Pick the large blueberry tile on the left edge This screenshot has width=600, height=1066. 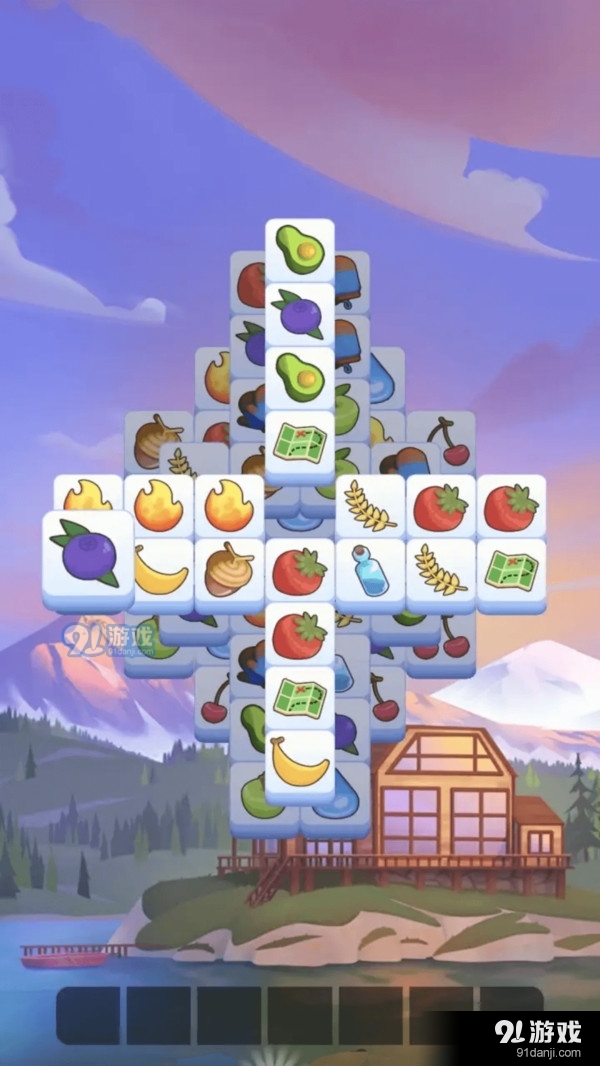click(x=87, y=552)
